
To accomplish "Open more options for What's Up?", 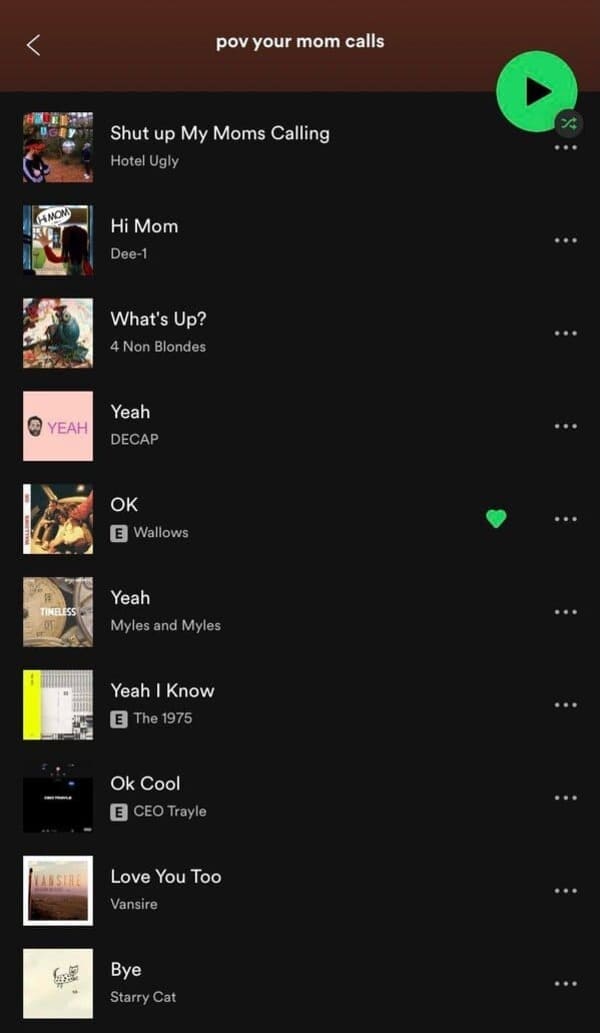I will pyautogui.click(x=565, y=333).
